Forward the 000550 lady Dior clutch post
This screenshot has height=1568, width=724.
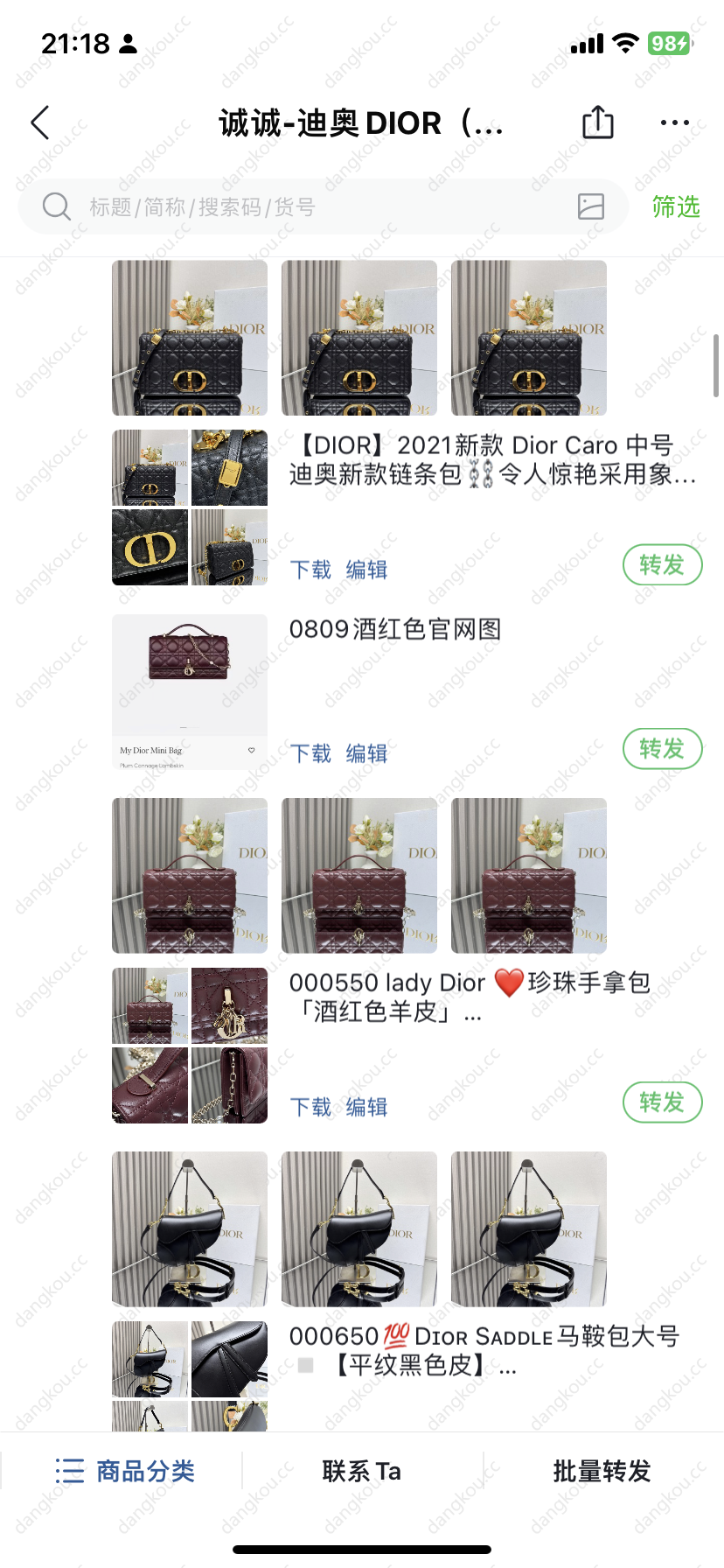coord(662,1102)
